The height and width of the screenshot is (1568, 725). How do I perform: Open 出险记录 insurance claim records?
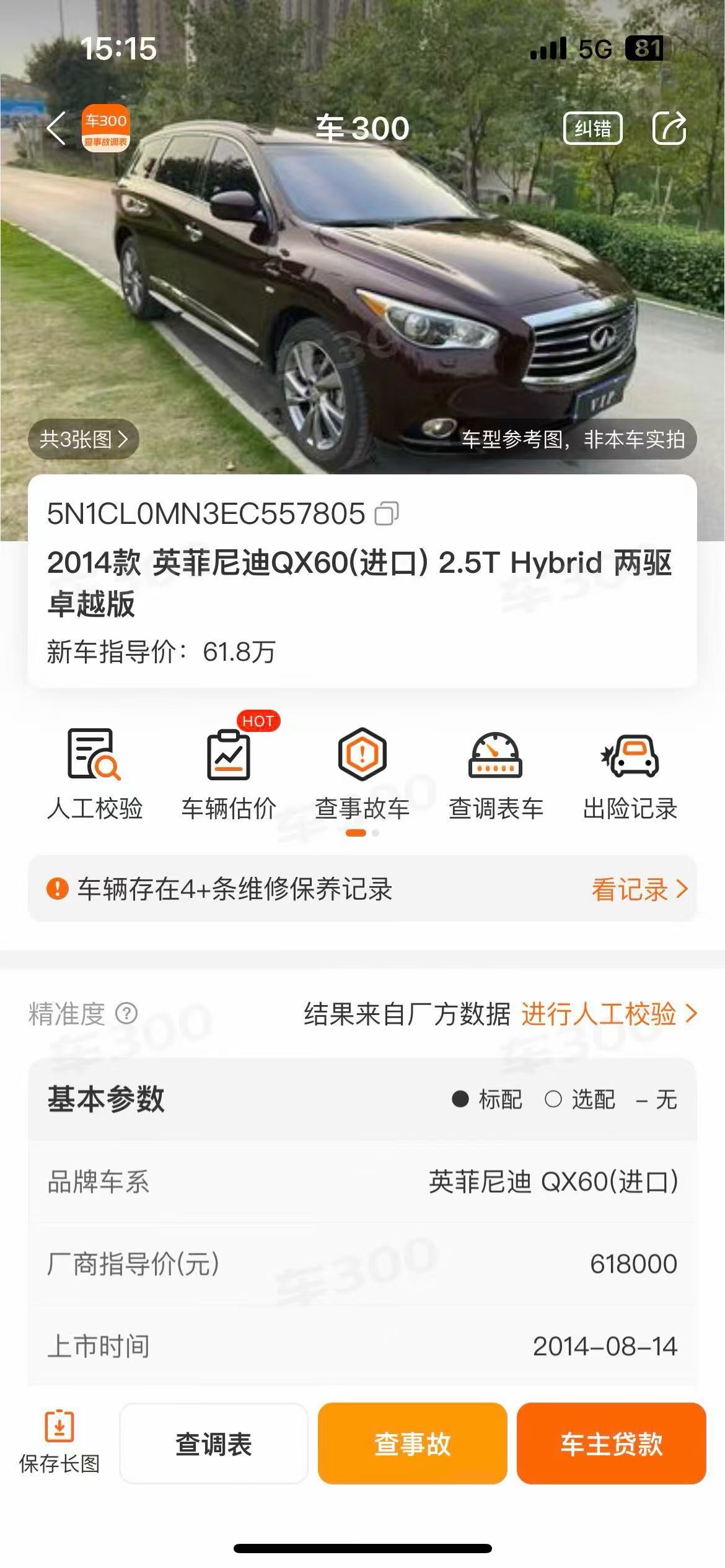coord(630,775)
